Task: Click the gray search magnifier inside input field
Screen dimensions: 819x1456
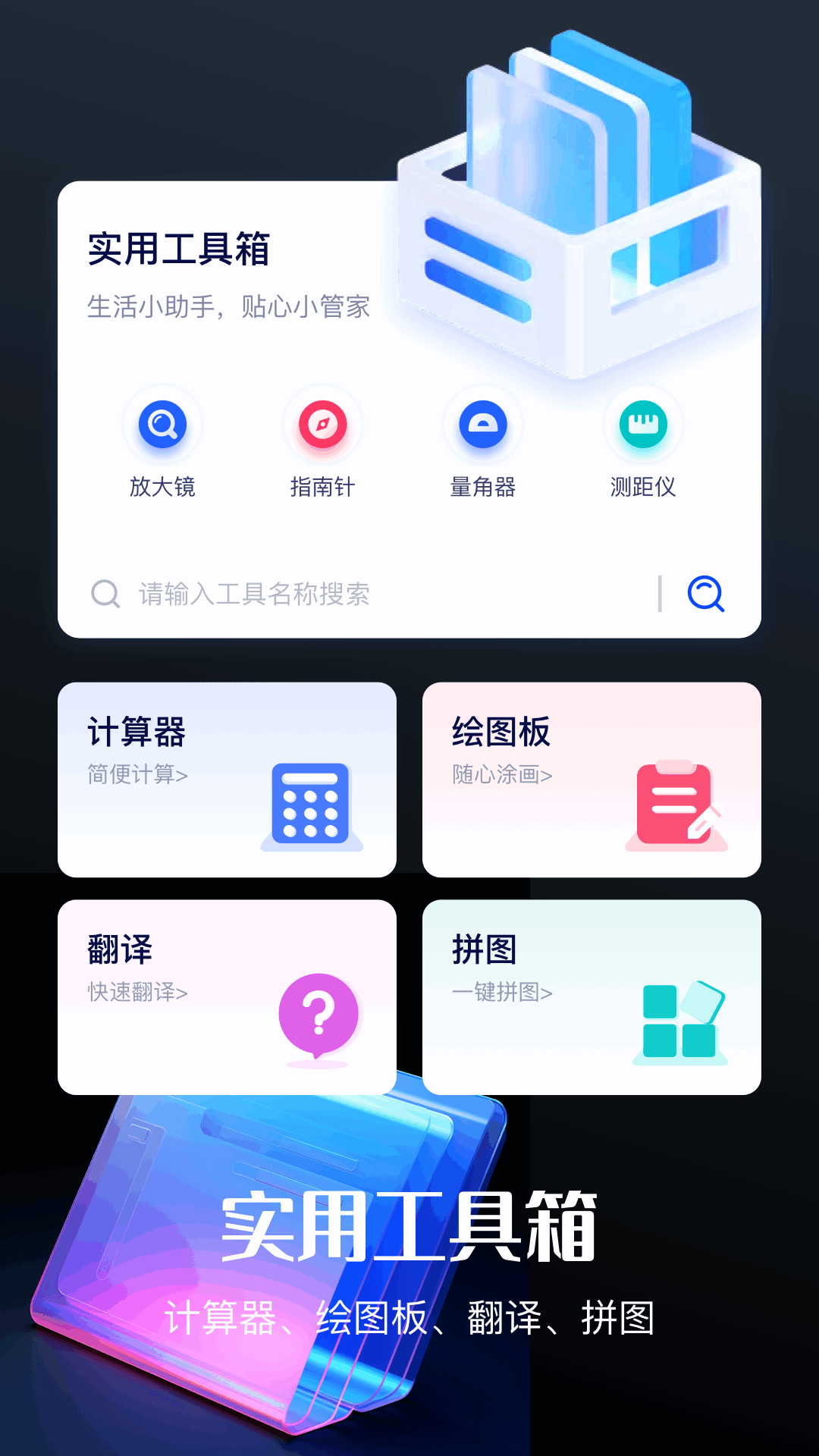Action: [105, 595]
